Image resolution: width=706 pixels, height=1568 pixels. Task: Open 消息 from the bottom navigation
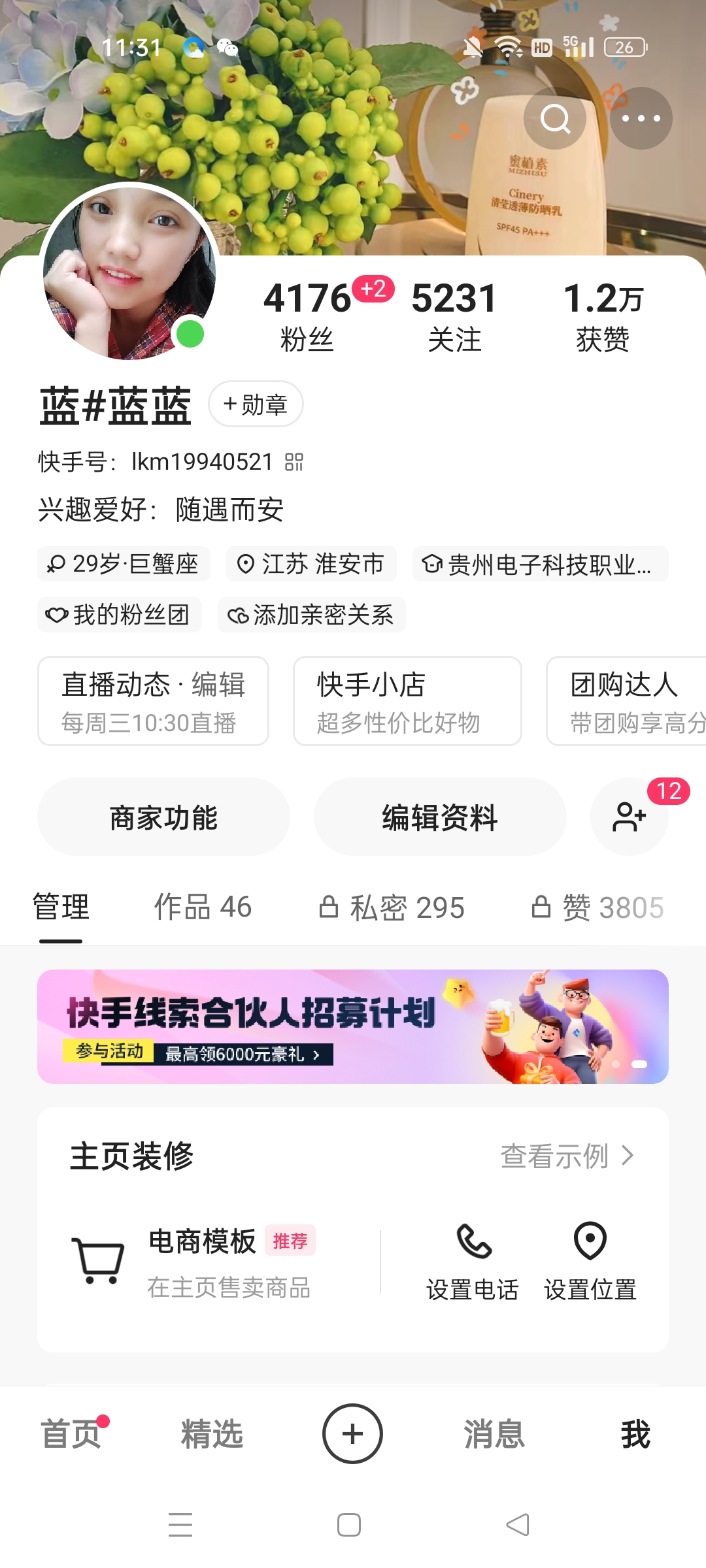click(494, 1435)
